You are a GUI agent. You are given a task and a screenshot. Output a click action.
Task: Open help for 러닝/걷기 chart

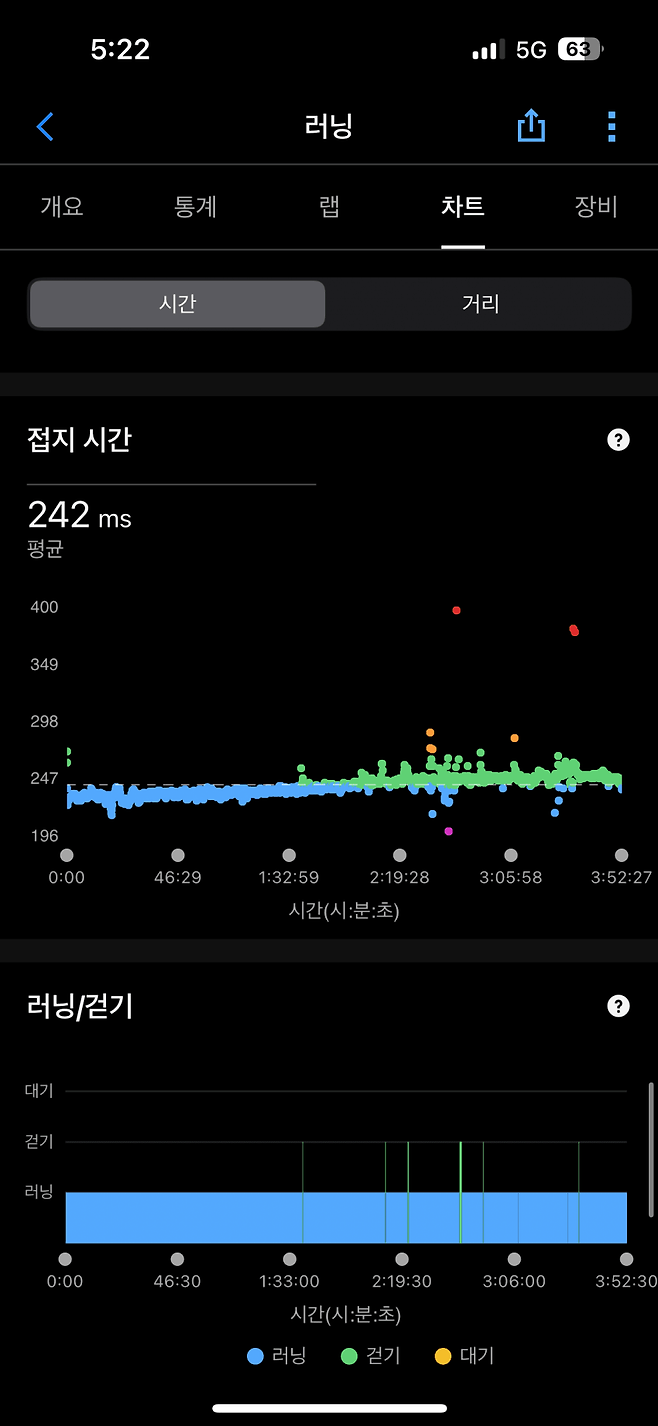tap(619, 1006)
